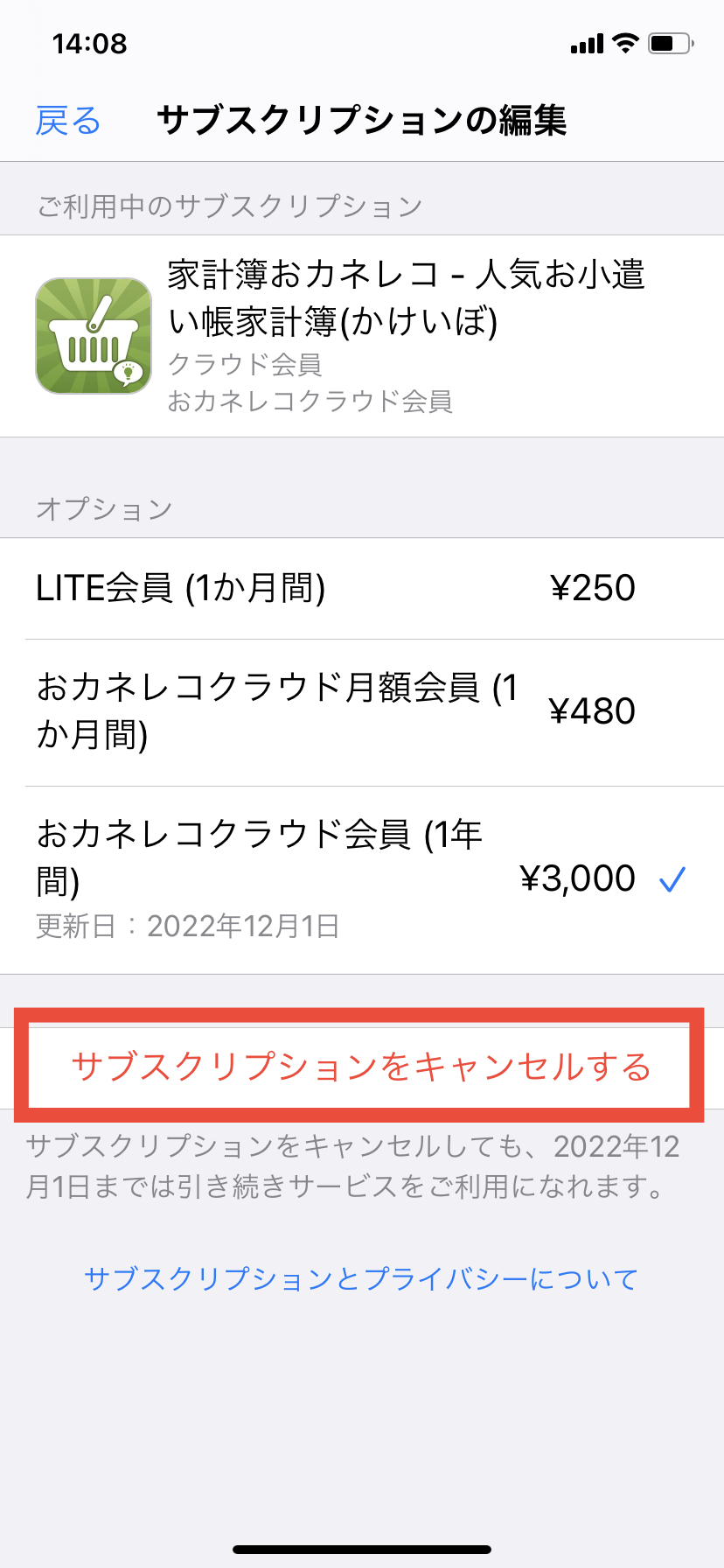Select the おカネレコクラウド会員 (1年間) ¥3,000 plan
The width and height of the screenshot is (724, 1568).
coord(362,878)
